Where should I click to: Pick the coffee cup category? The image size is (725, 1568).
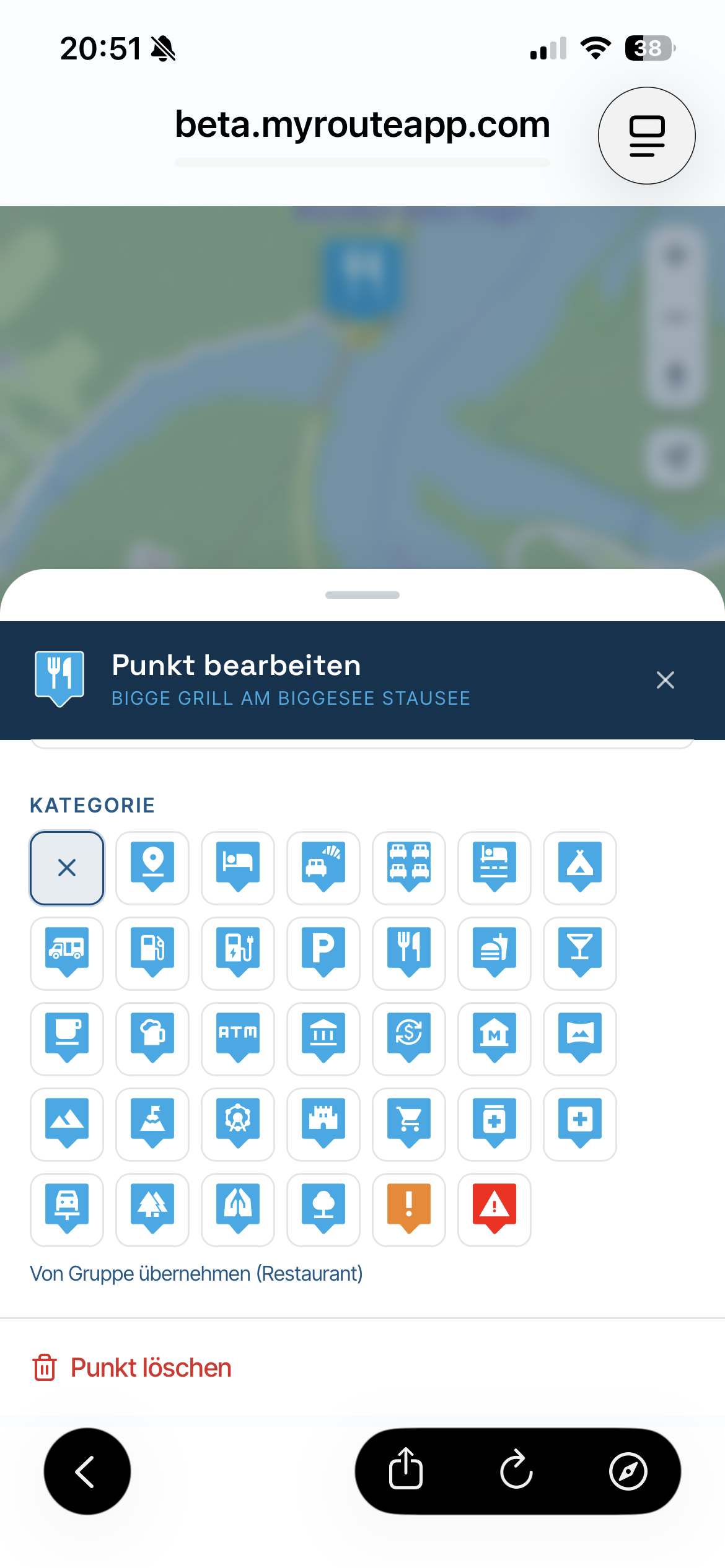click(67, 1039)
